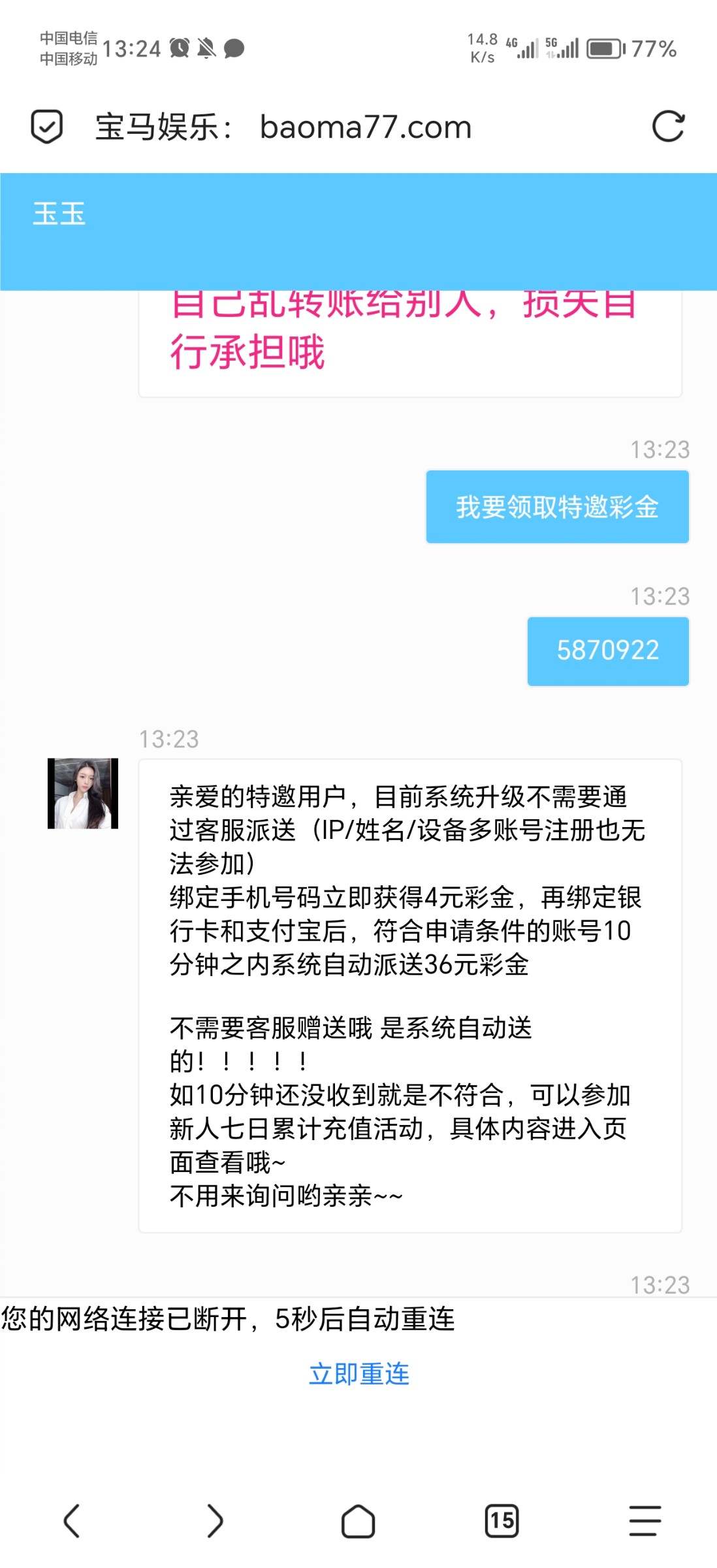Tap the security shield icon beside the URL

click(46, 127)
